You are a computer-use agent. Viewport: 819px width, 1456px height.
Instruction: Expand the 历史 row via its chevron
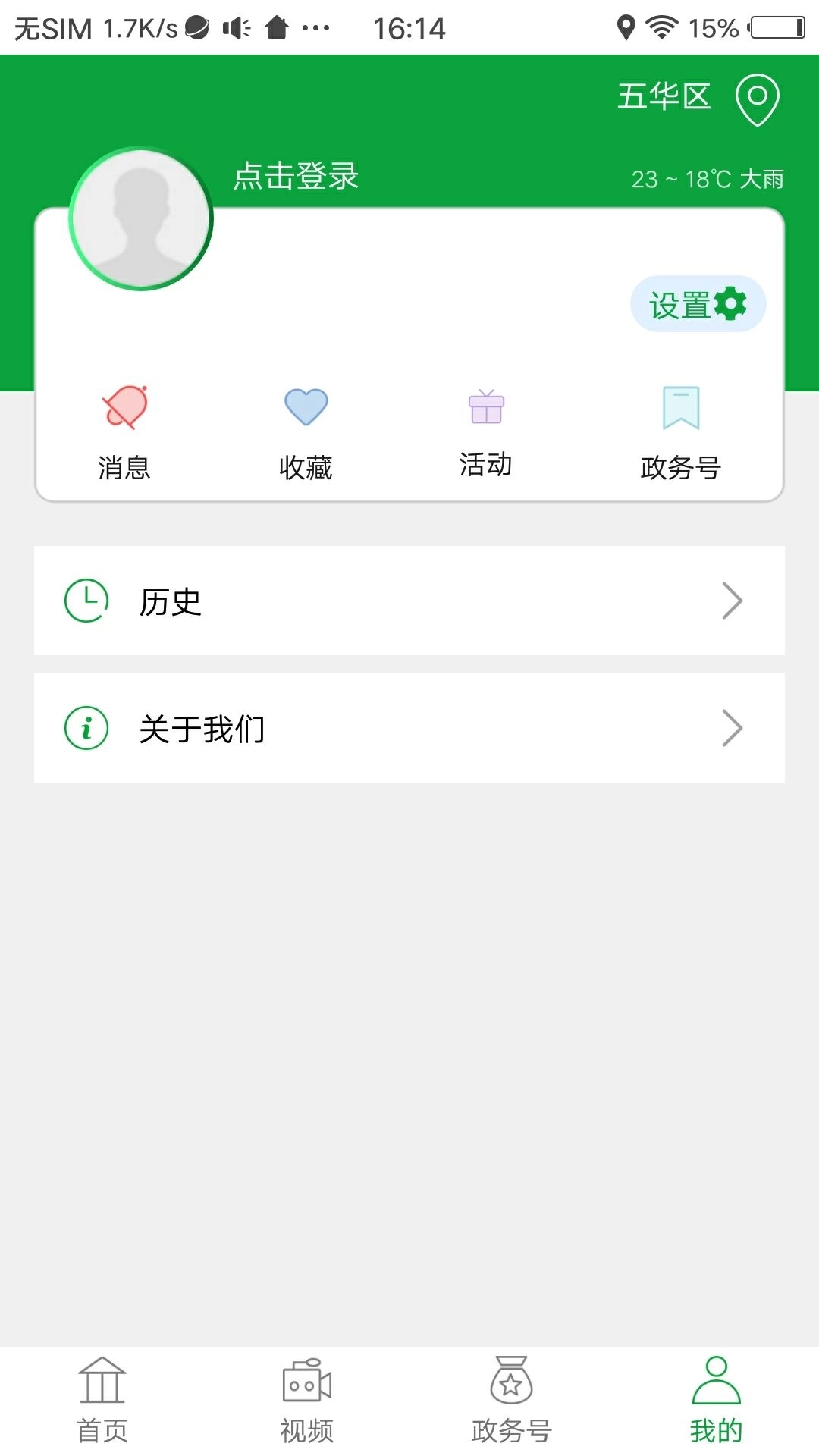[733, 601]
